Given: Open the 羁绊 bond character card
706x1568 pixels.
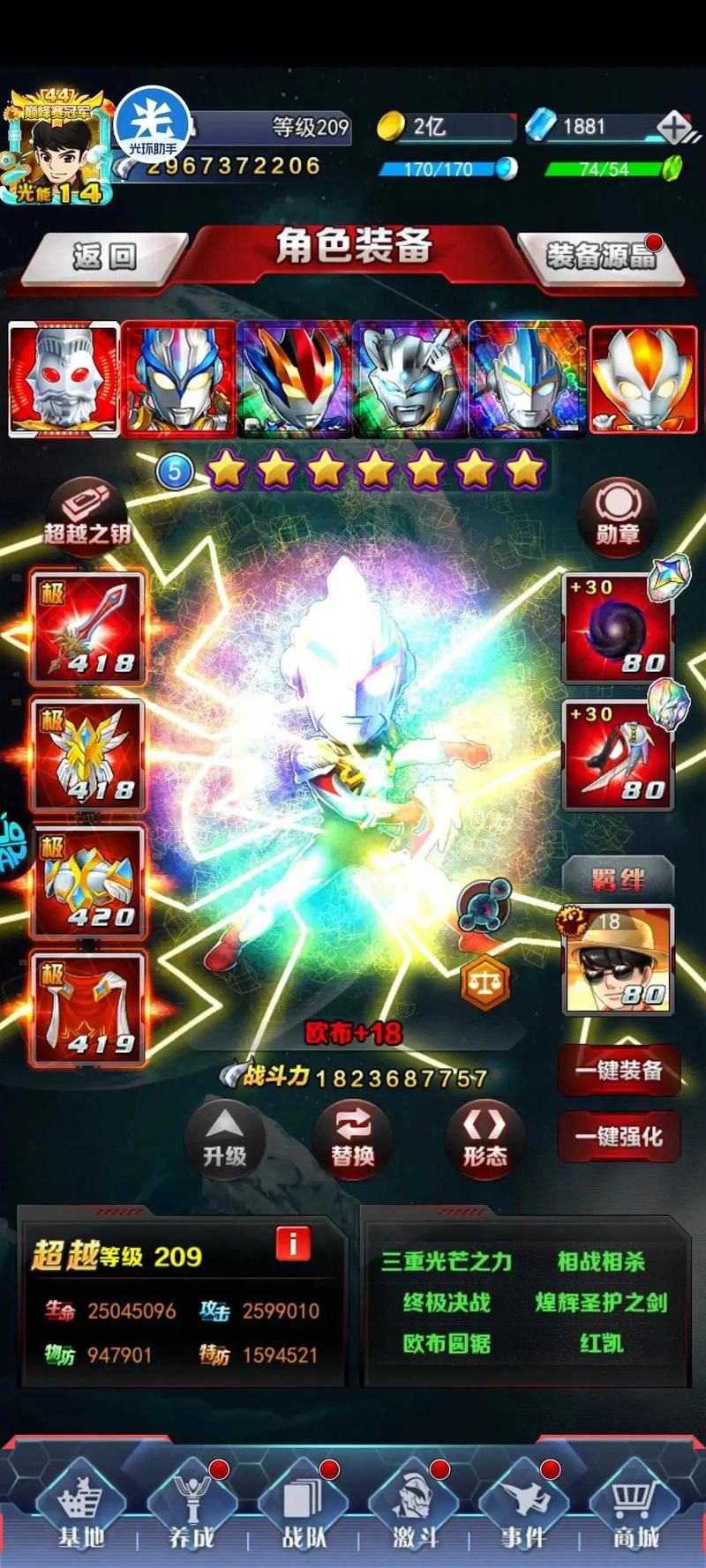Looking at the screenshot, I should 618,959.
